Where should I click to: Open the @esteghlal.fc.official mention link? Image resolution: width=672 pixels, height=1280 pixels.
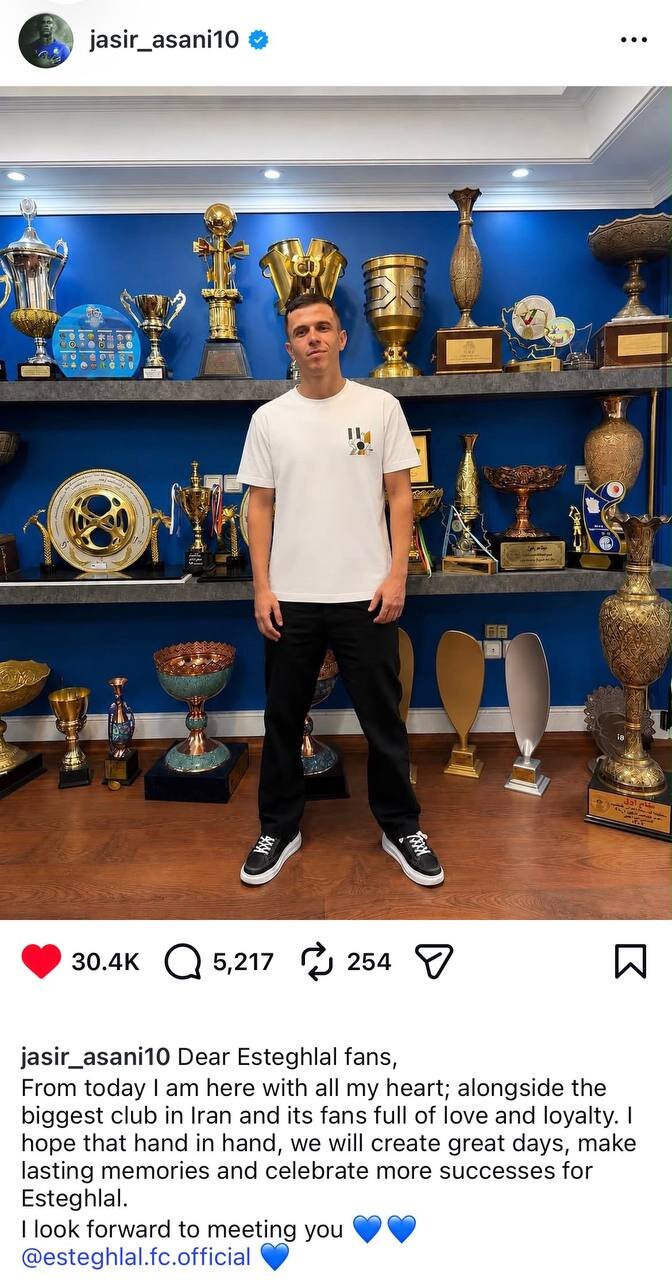[136, 1257]
